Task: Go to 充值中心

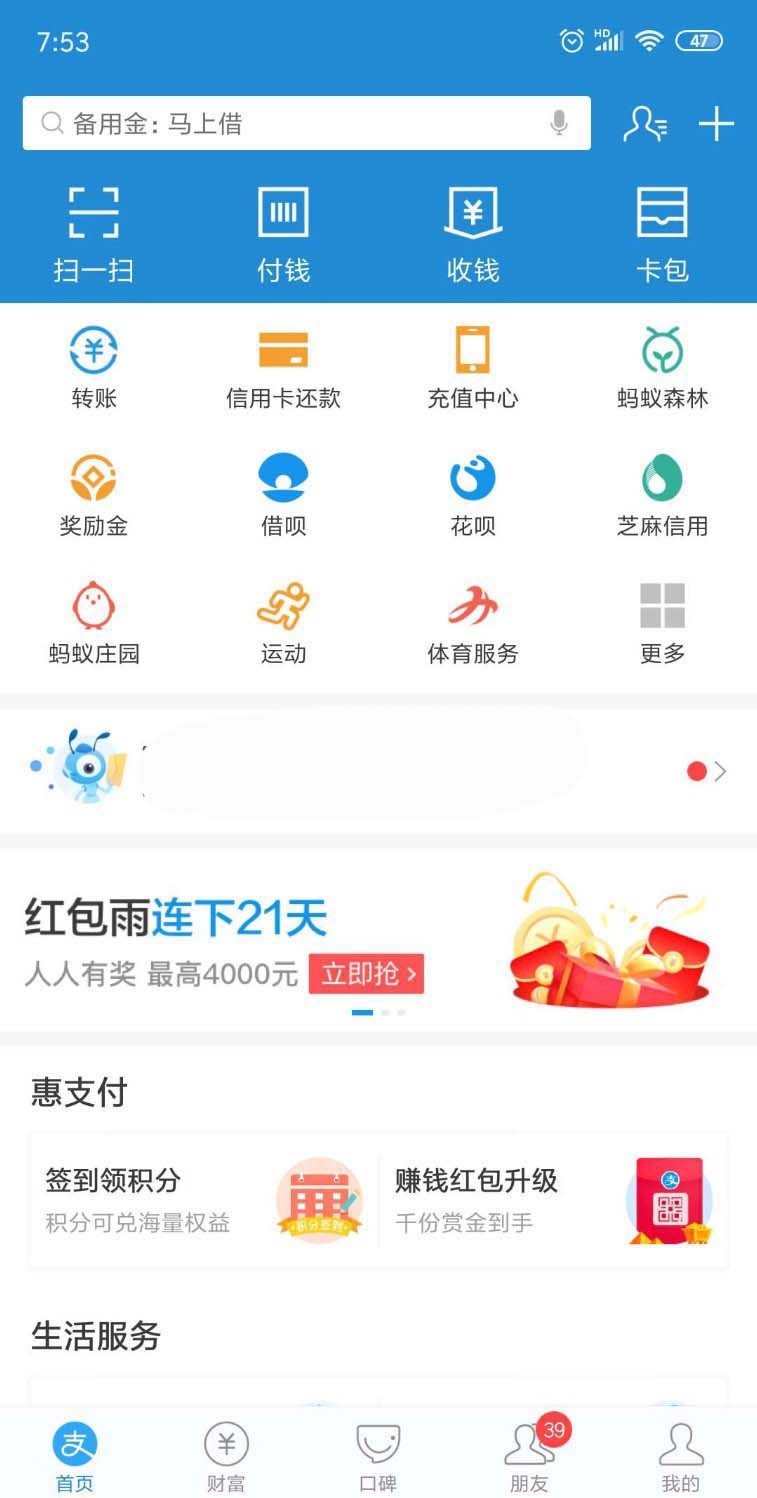Action: coord(472,368)
